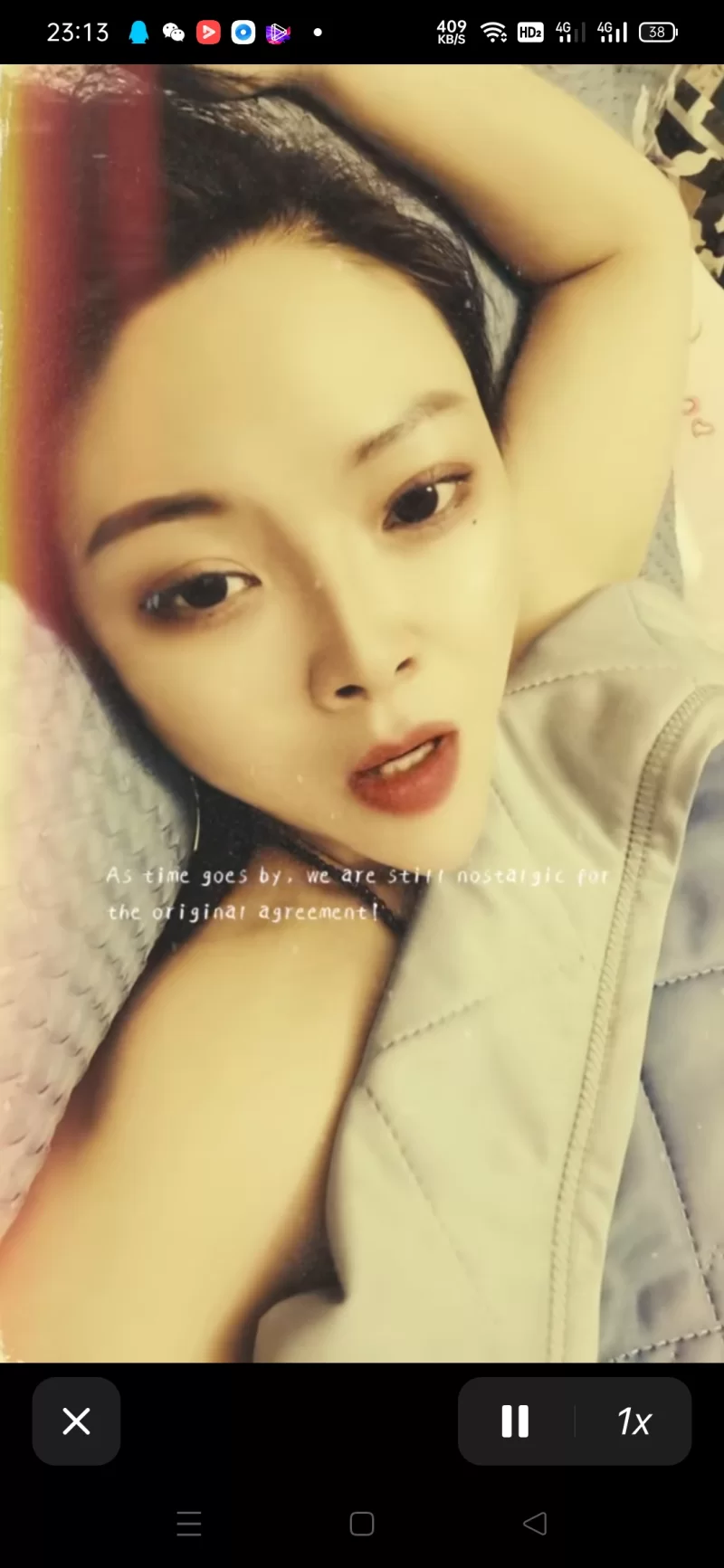Pause the playing video
The image size is (724, 1568).
coord(515,1421)
